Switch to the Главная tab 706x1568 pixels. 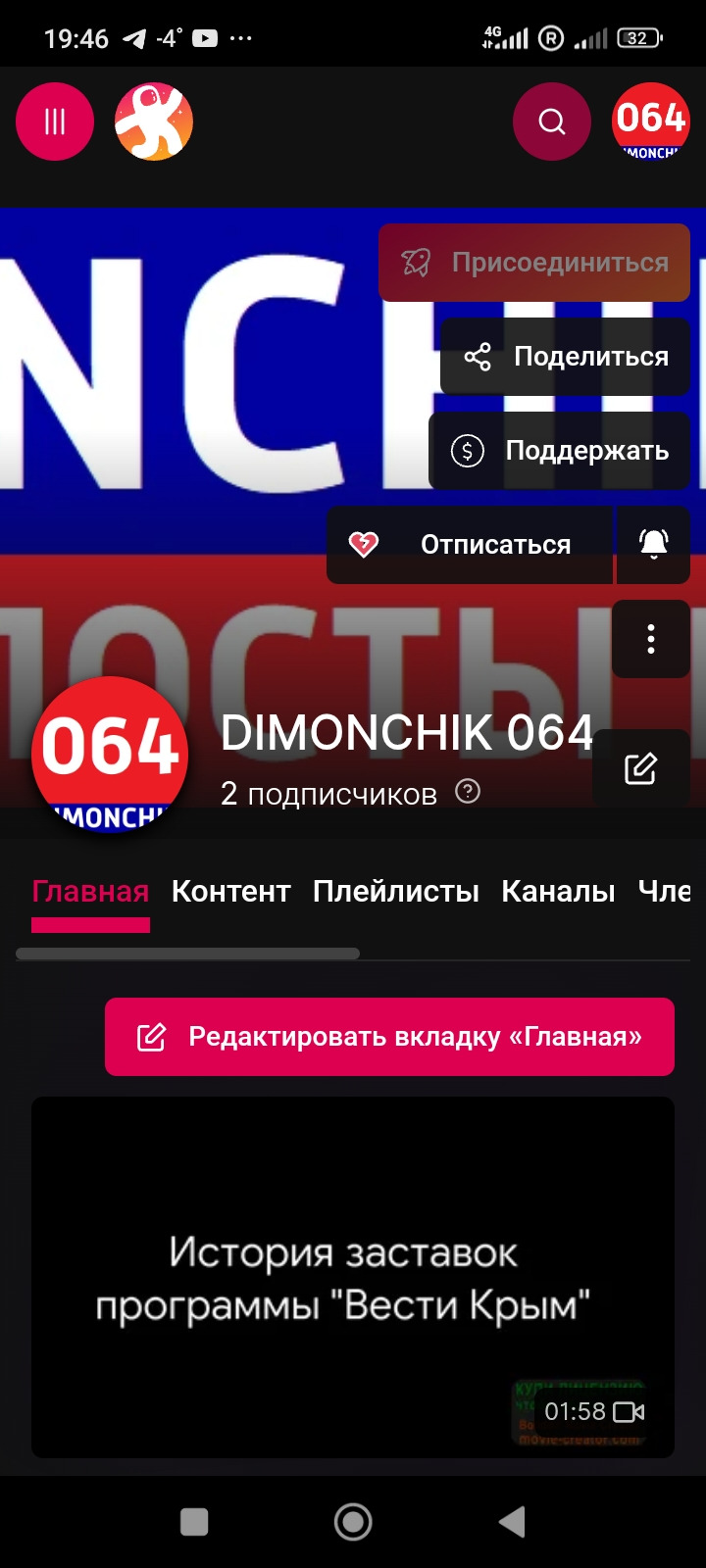tap(90, 892)
